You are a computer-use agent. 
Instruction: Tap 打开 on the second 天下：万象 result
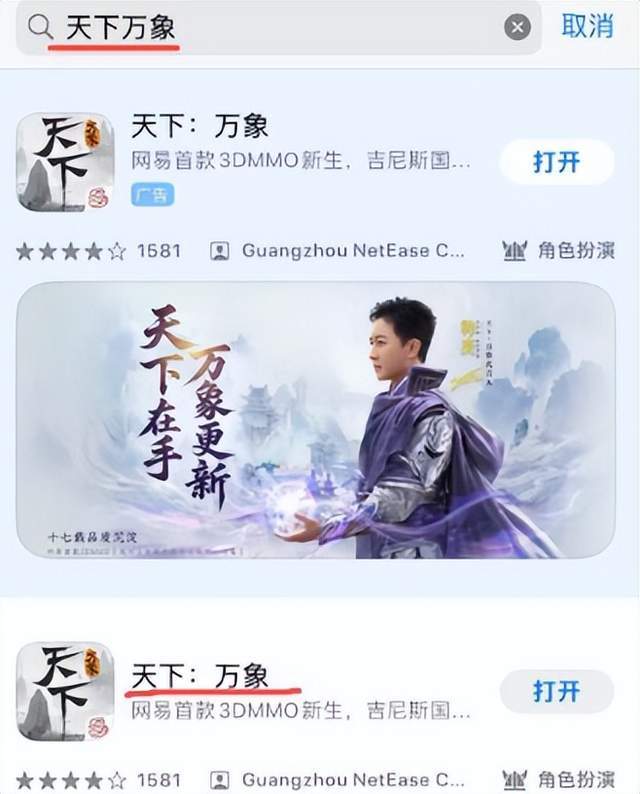pyautogui.click(x=556, y=690)
